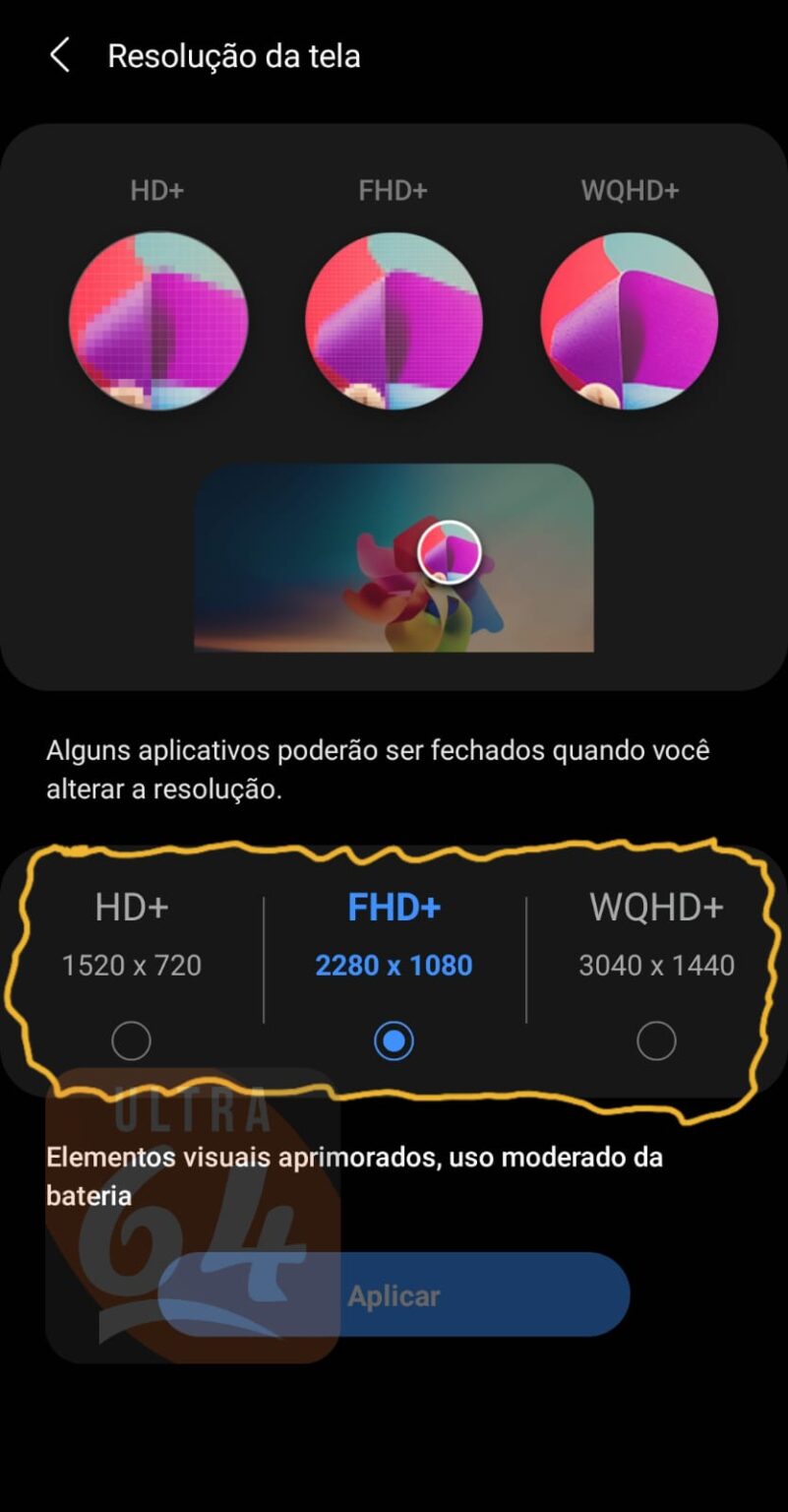Select the WQHD+ radio button
The image size is (788, 1512).
(x=656, y=1039)
